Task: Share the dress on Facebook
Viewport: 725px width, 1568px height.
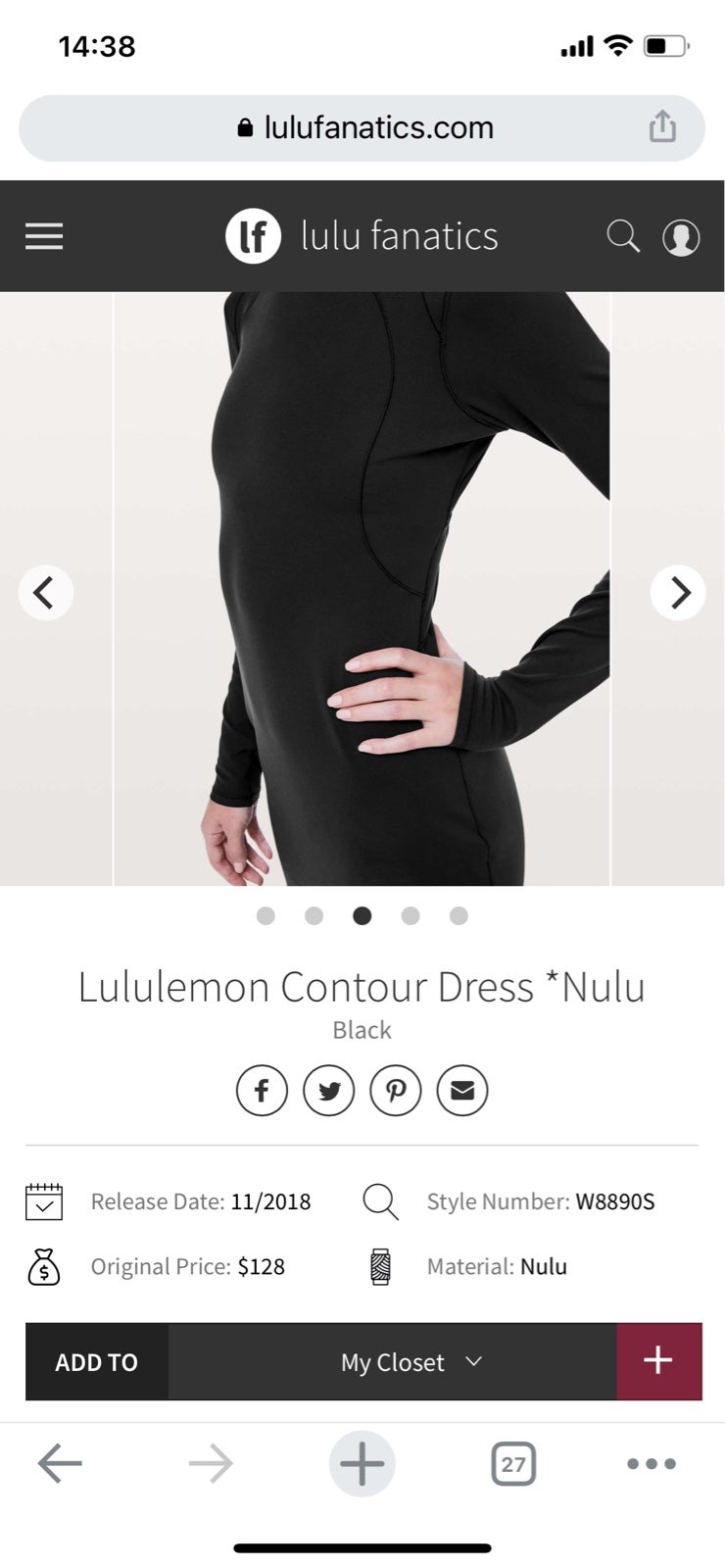Action: coord(262,1090)
